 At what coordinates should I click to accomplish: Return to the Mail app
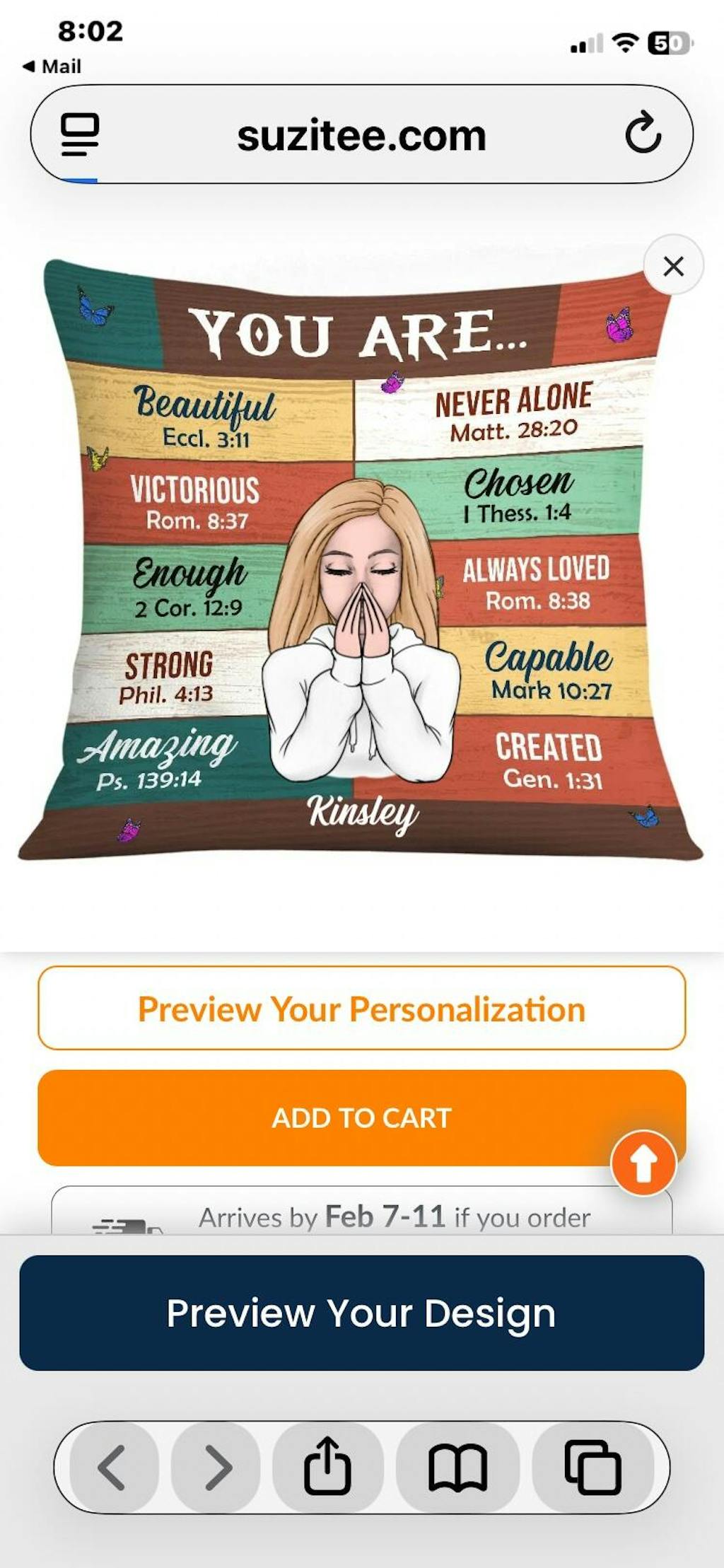[52, 66]
